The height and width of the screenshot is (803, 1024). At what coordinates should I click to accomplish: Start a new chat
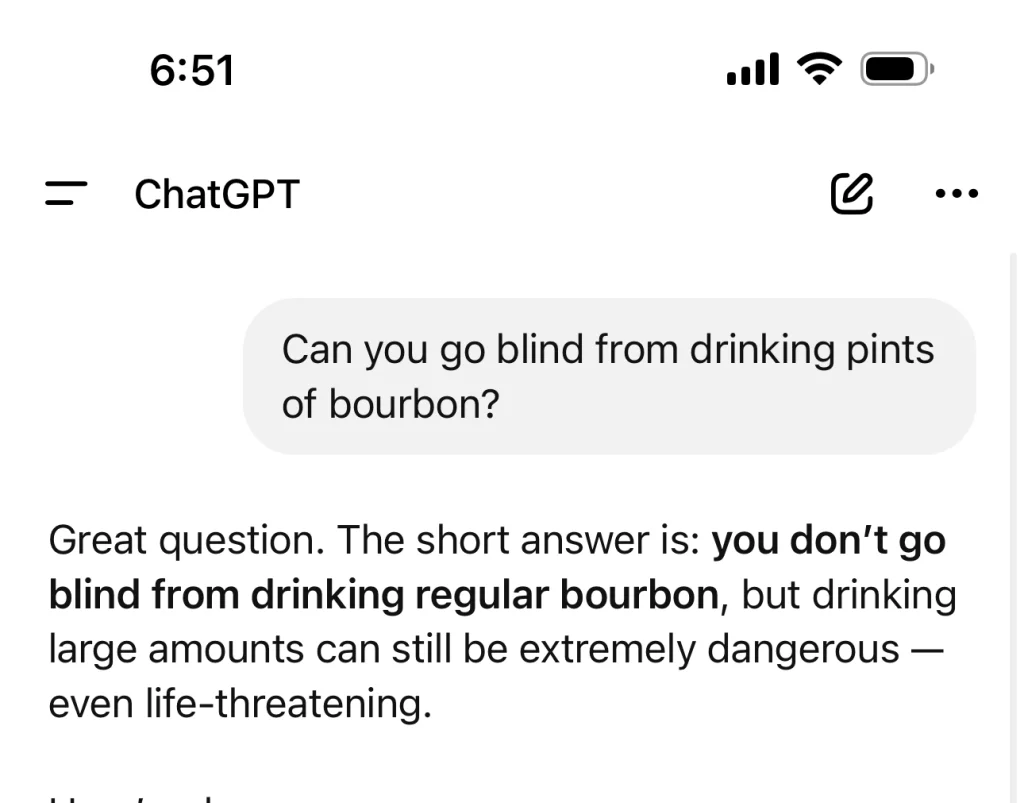(852, 194)
